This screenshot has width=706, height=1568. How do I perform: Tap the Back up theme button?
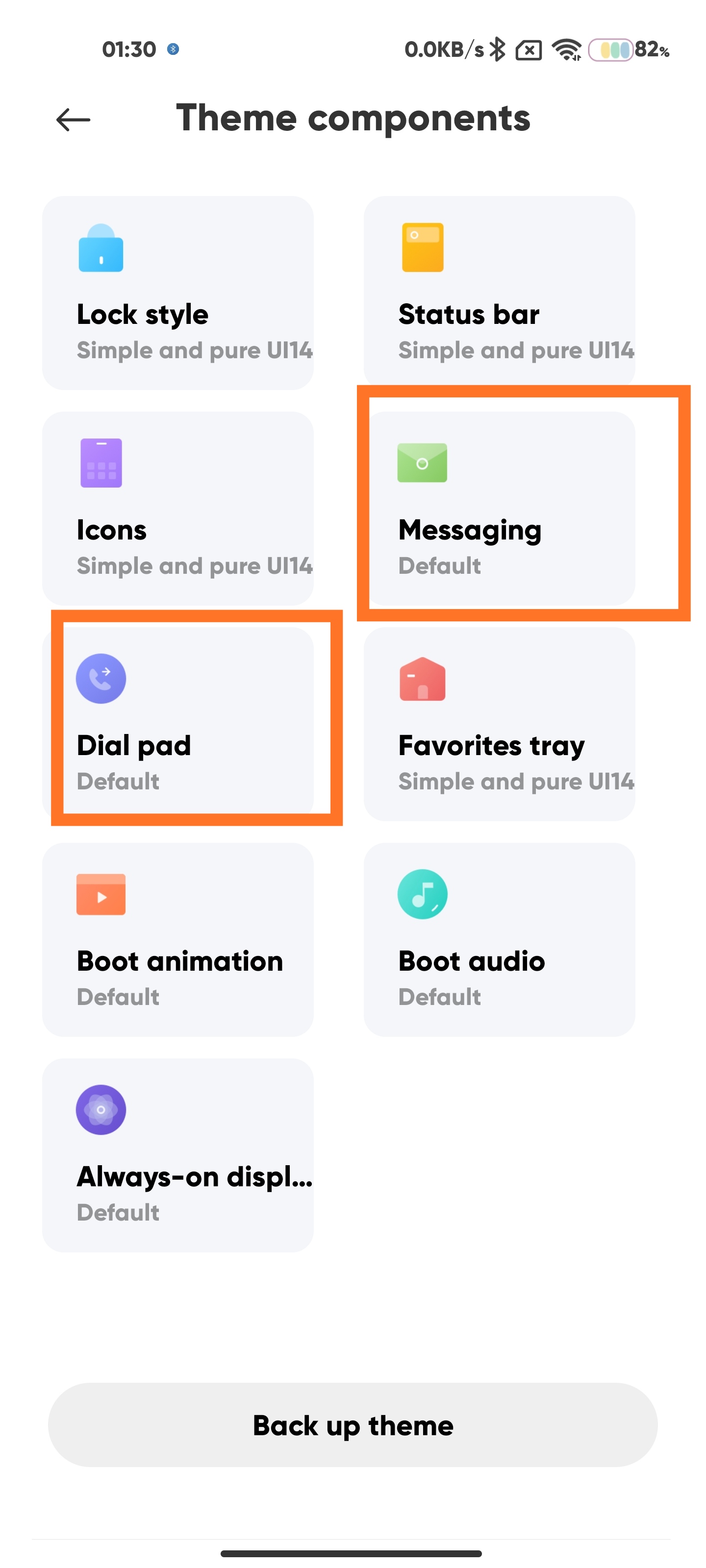(x=353, y=1425)
